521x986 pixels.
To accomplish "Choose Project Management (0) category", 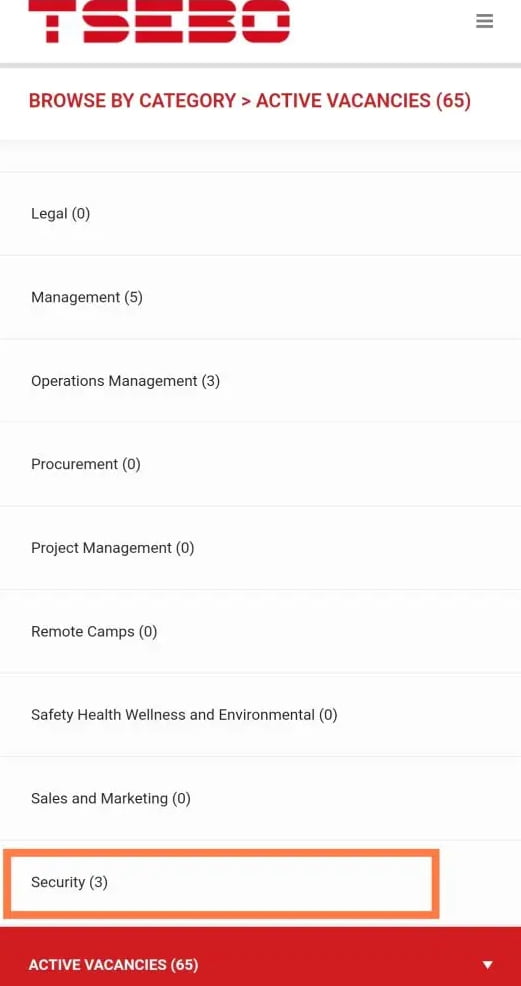I will [x=260, y=548].
